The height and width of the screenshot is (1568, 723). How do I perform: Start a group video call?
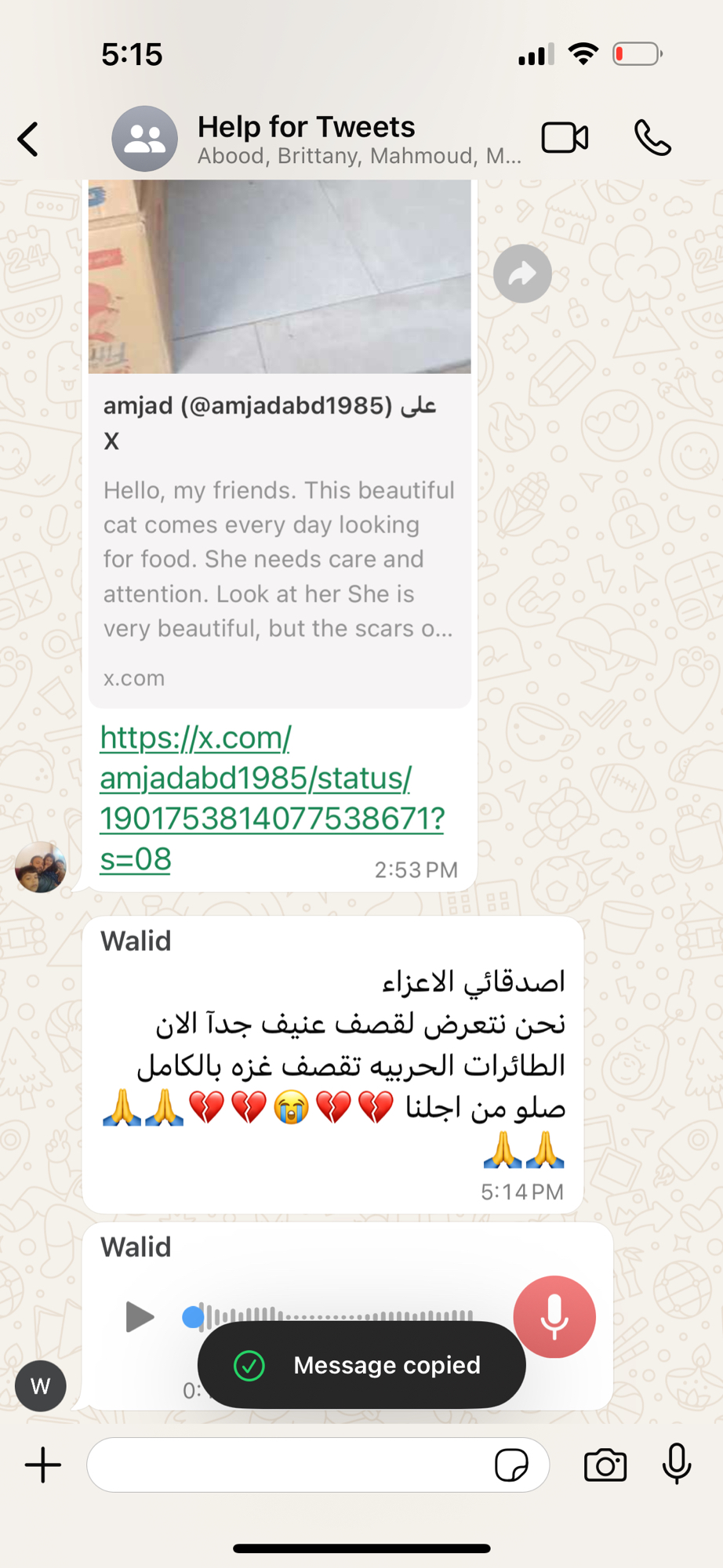click(x=565, y=138)
